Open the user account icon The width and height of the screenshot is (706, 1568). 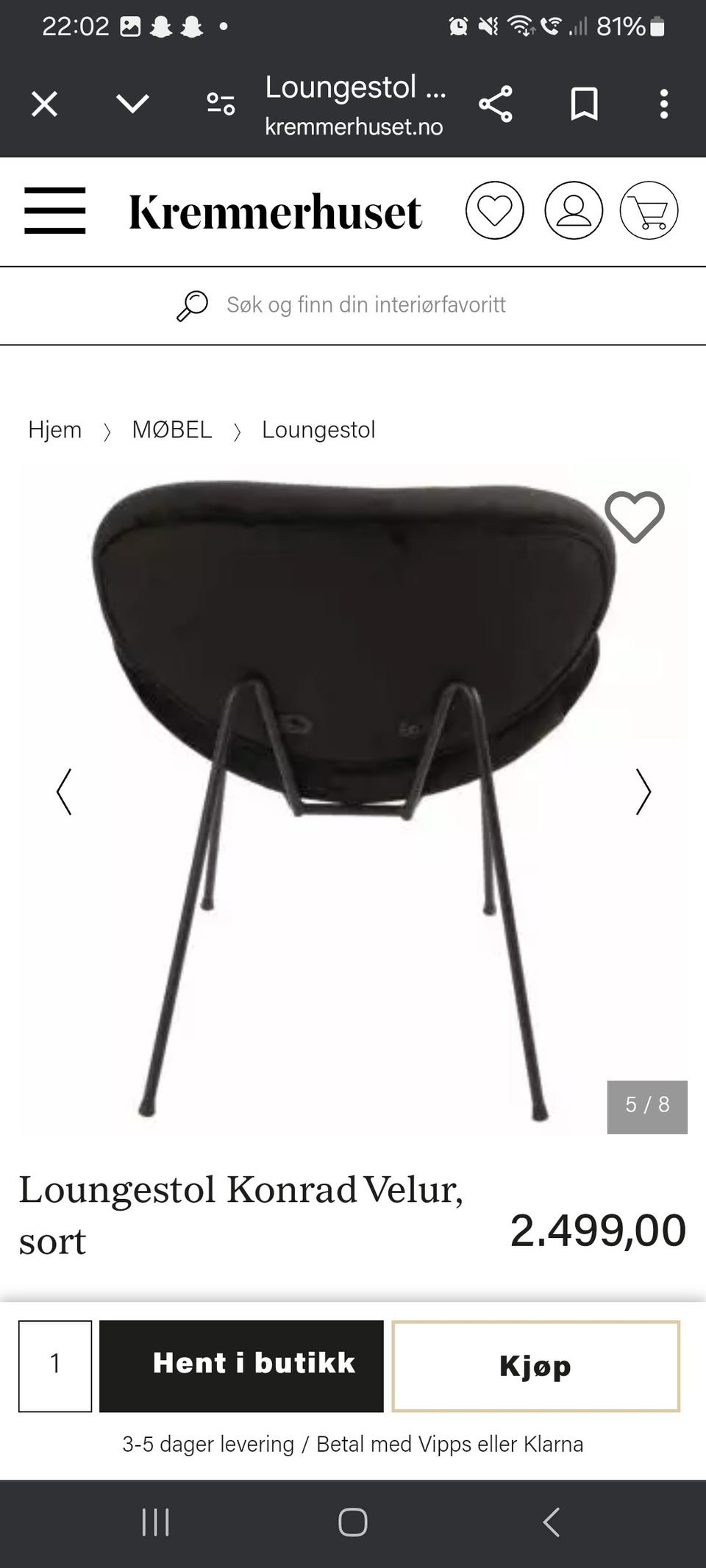(x=574, y=211)
